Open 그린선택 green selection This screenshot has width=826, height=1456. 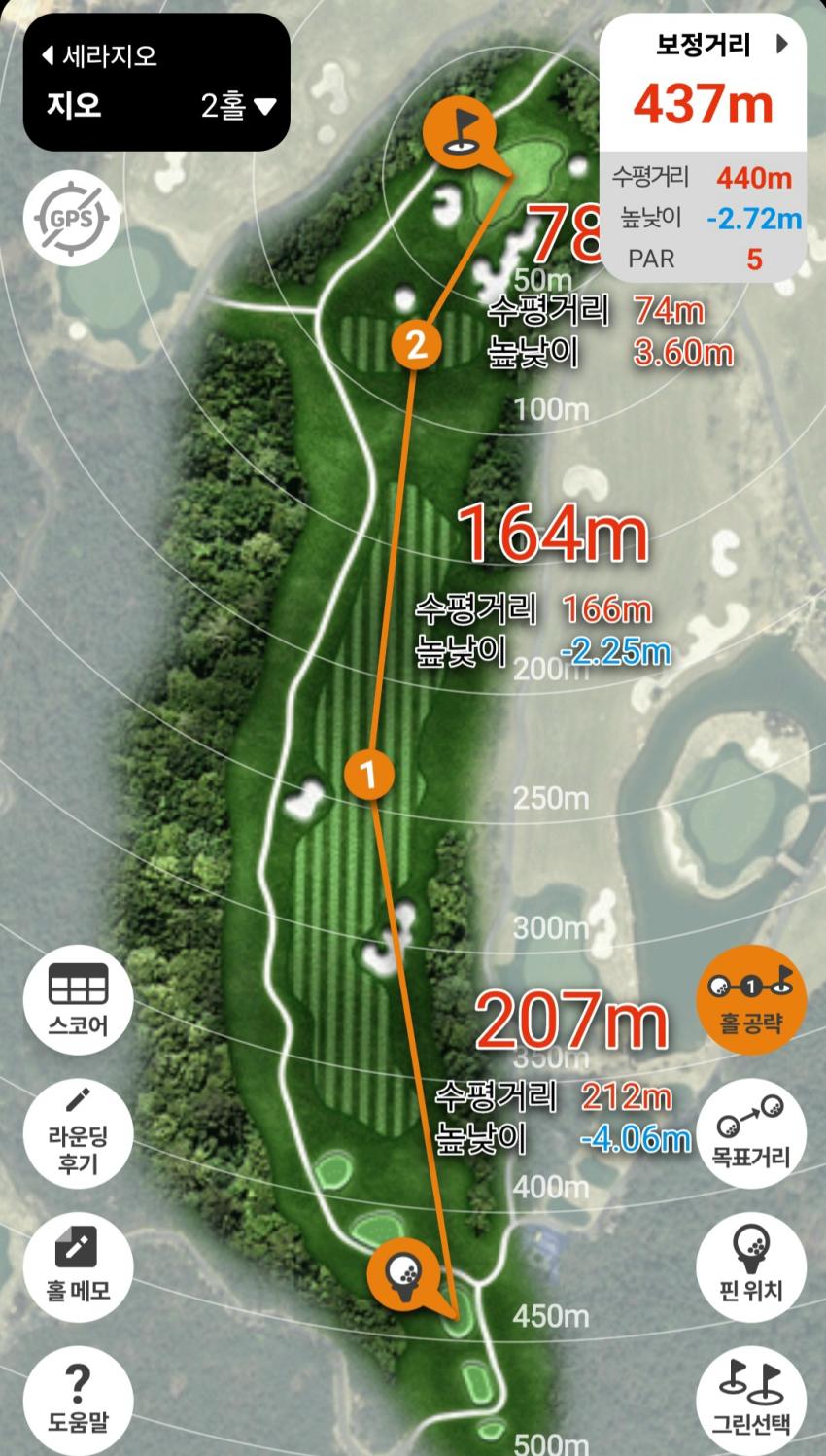(x=750, y=1398)
